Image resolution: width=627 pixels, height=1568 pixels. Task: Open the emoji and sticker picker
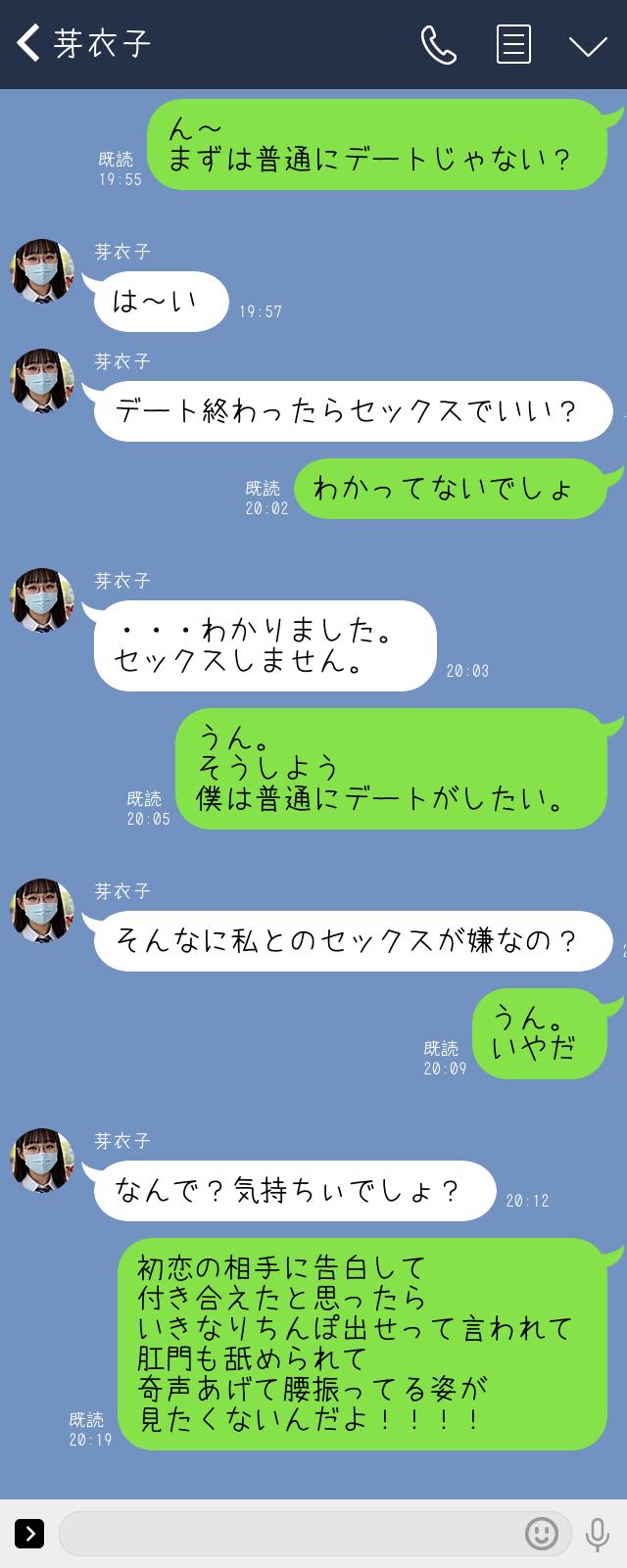(x=542, y=1533)
